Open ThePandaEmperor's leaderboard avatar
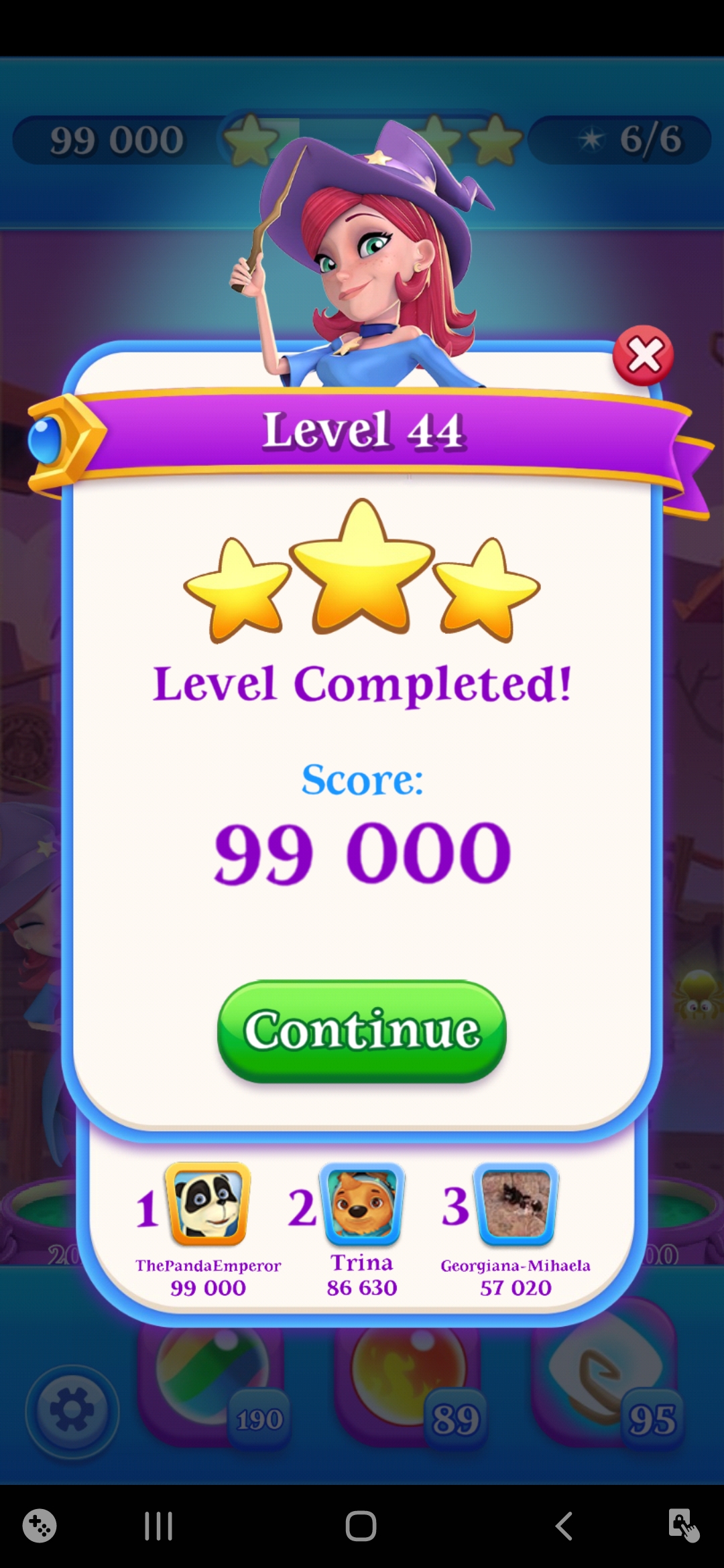This screenshot has height=1568, width=724. pyautogui.click(x=208, y=1204)
